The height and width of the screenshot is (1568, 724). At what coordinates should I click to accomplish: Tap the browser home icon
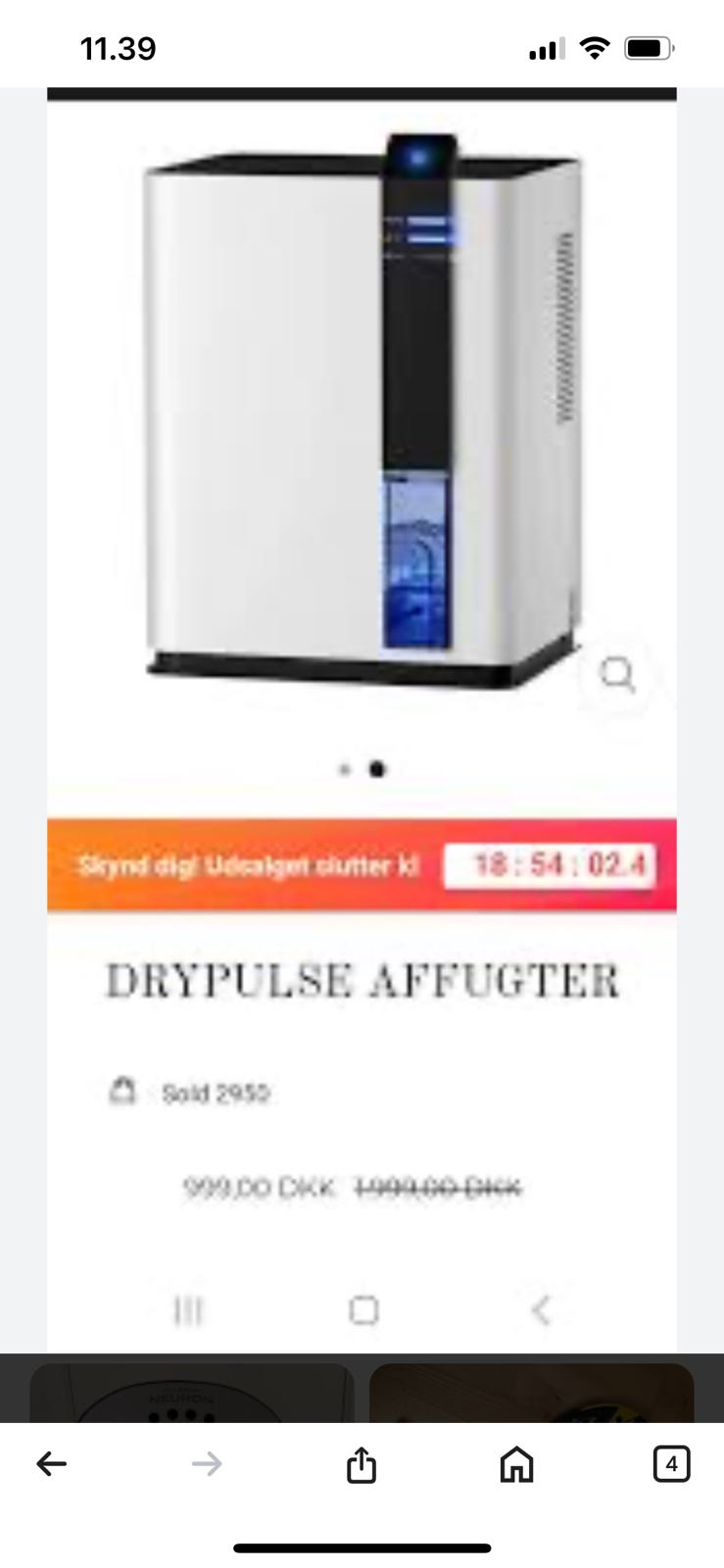pos(516,1464)
